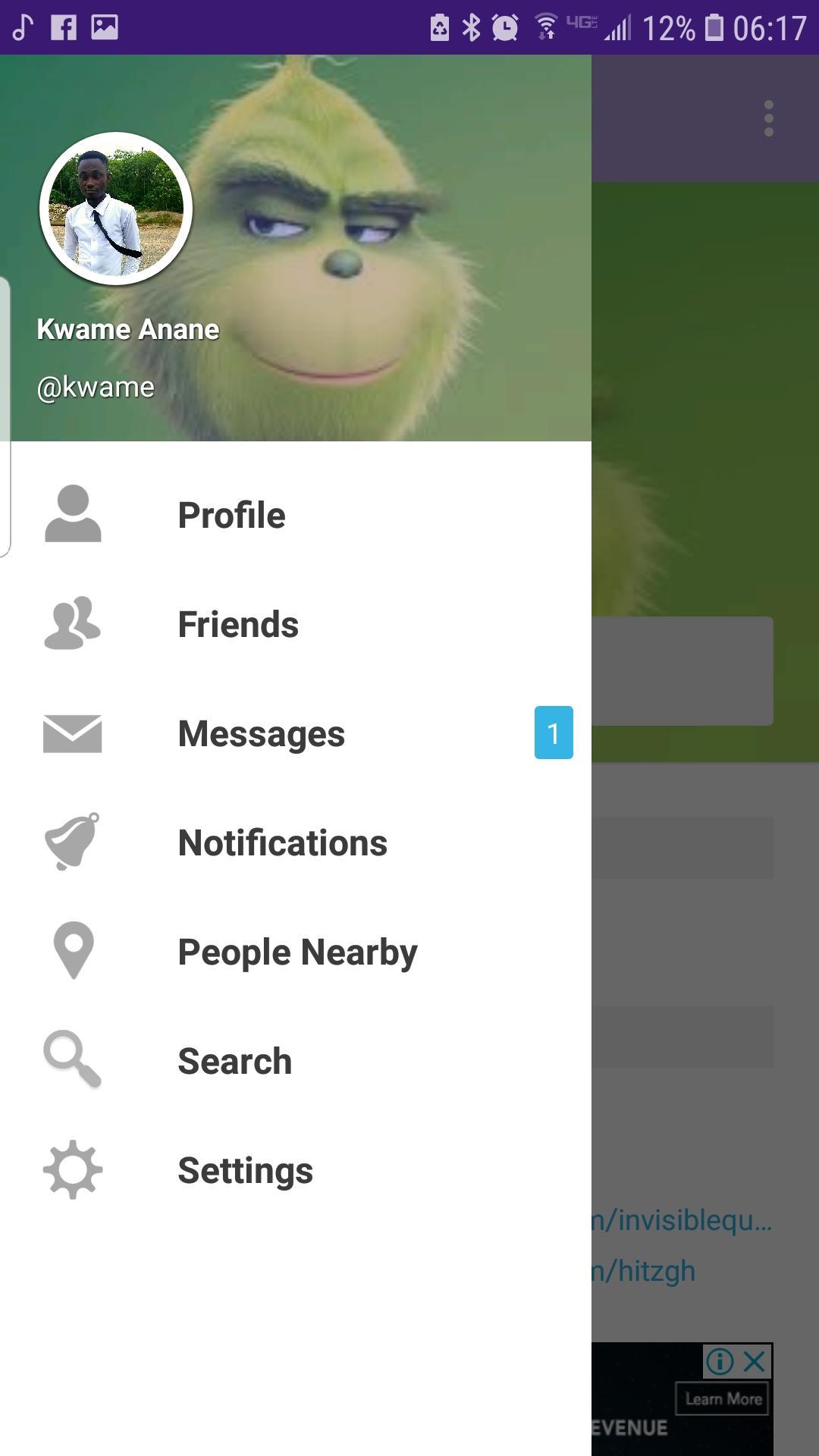Open the ad info icon
This screenshot has height=1456, width=819.
720,1361
